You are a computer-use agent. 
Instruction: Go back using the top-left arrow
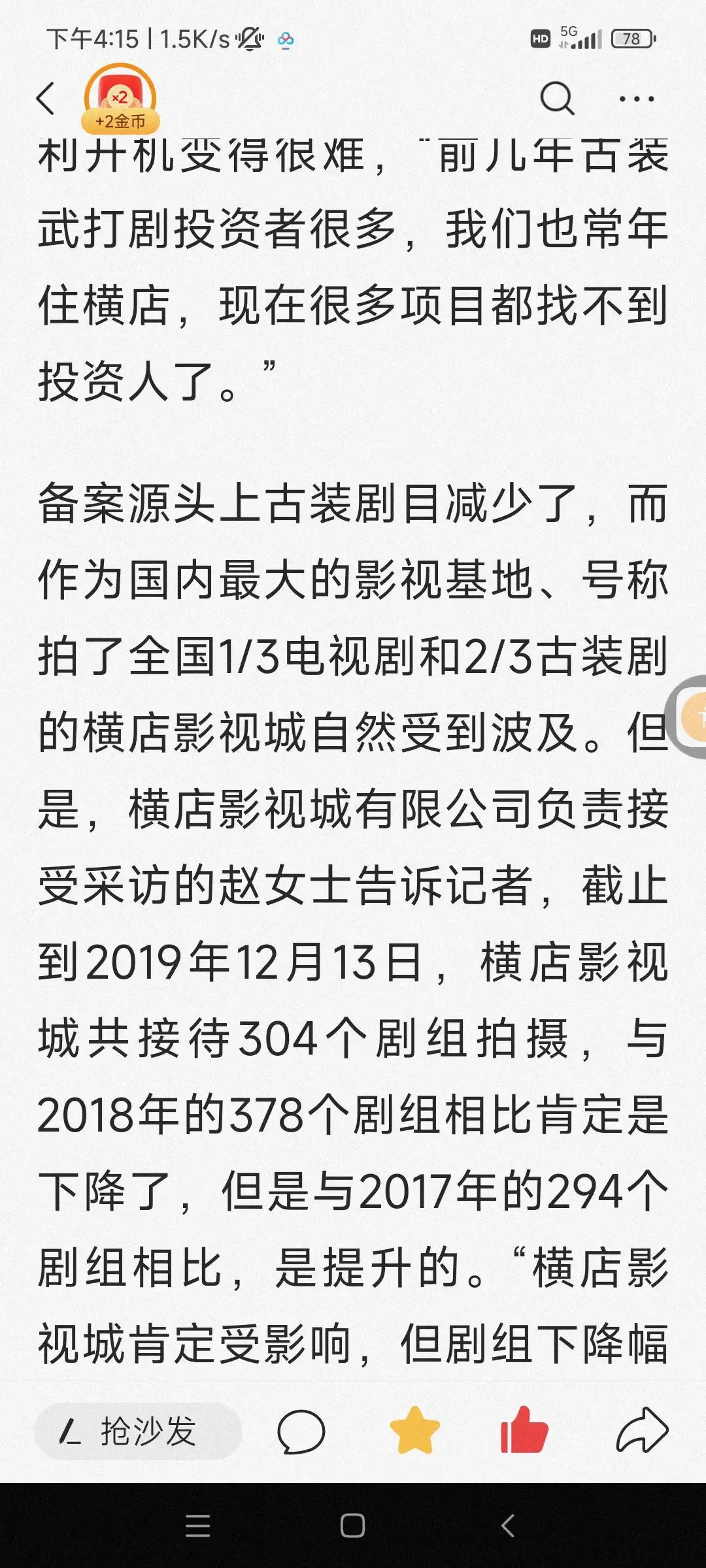click(45, 99)
